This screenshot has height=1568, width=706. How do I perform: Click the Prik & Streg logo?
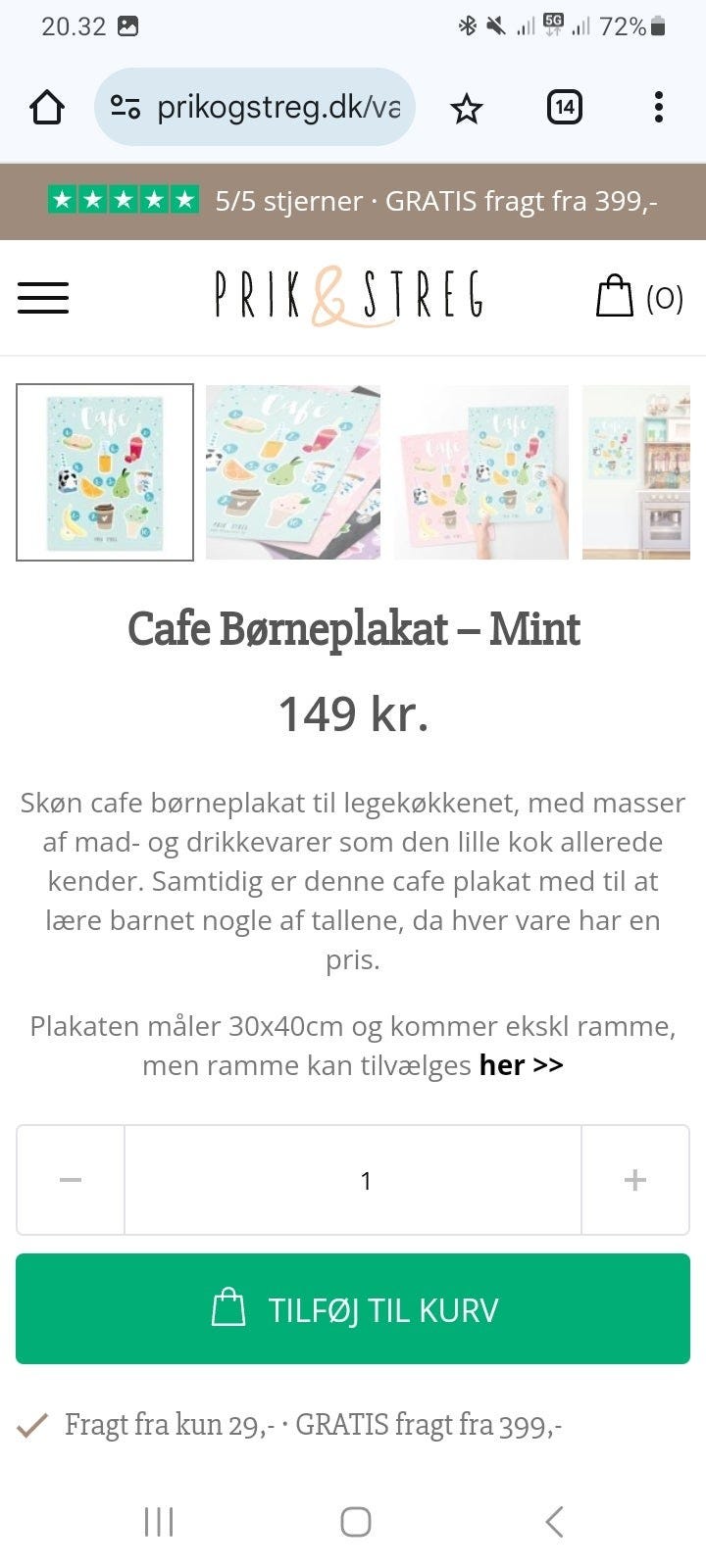(348, 297)
